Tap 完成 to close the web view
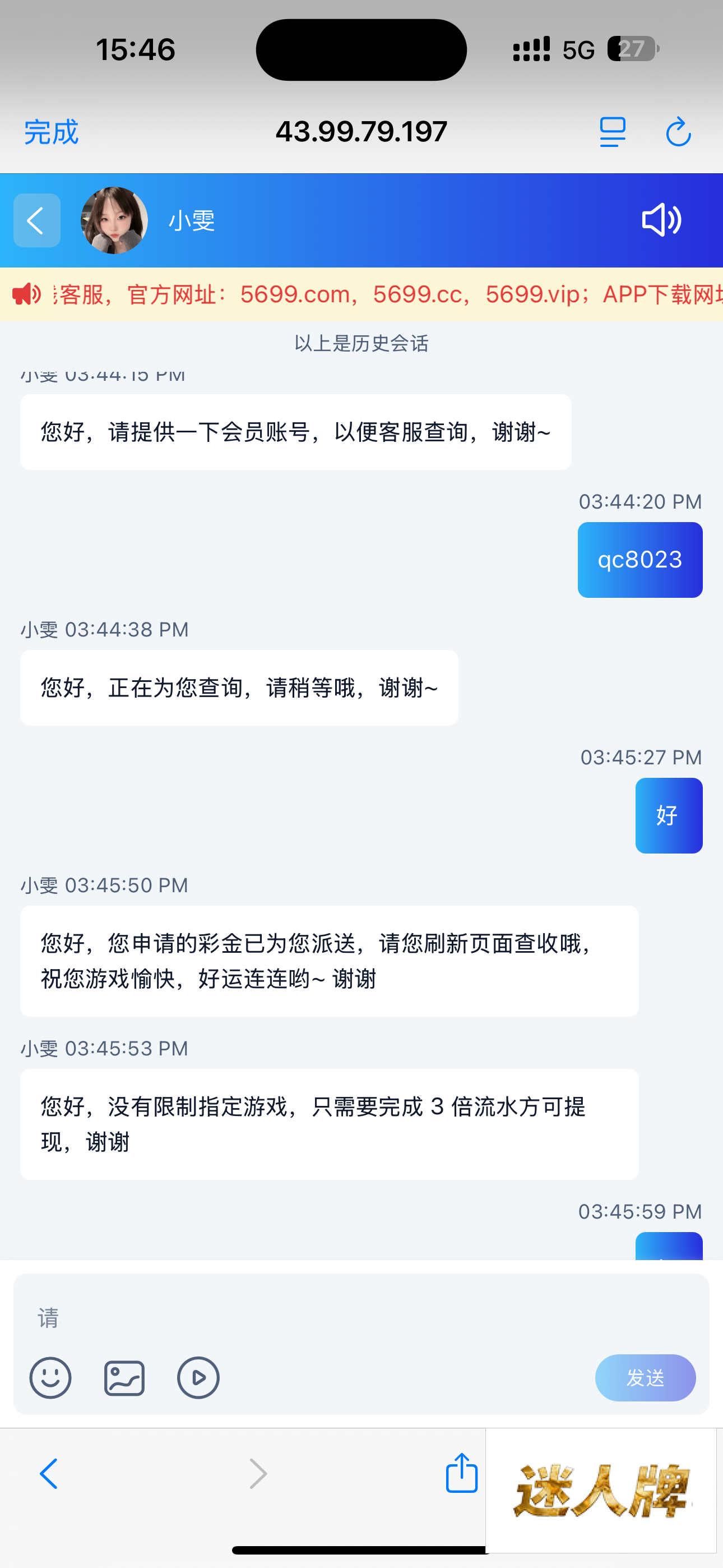The image size is (723, 1568). point(51,132)
